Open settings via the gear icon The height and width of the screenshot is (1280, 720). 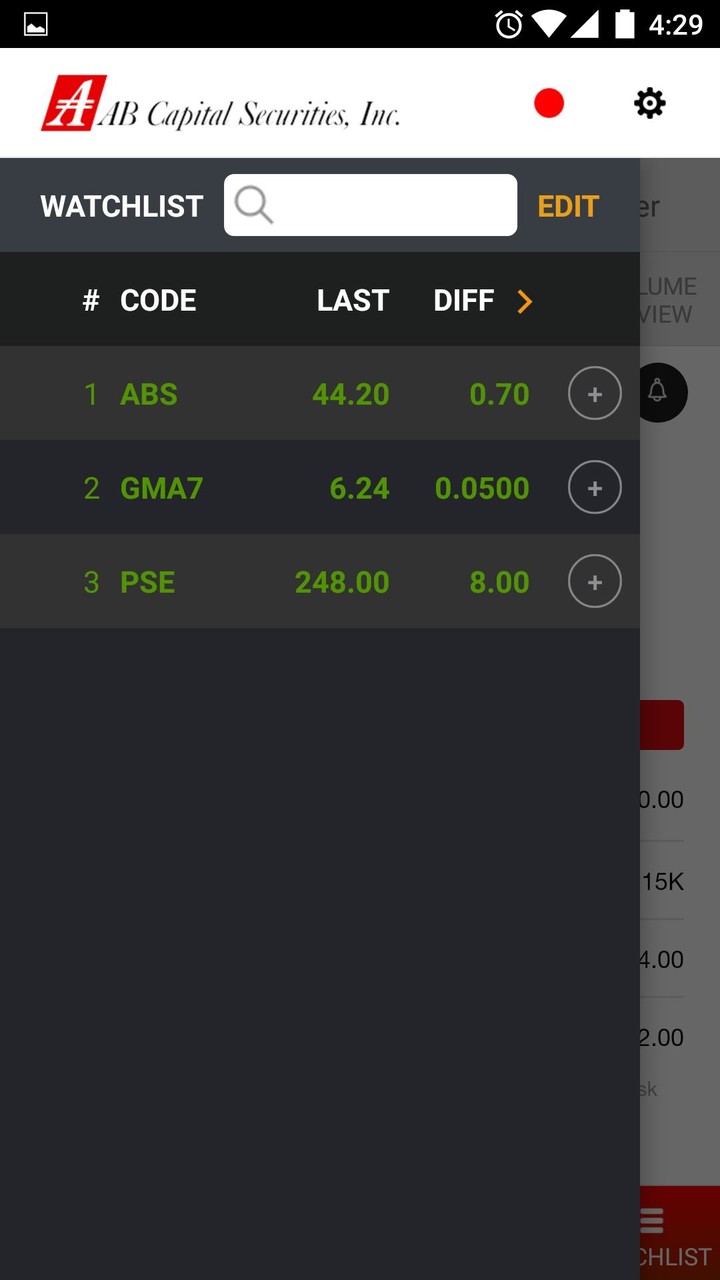click(649, 103)
